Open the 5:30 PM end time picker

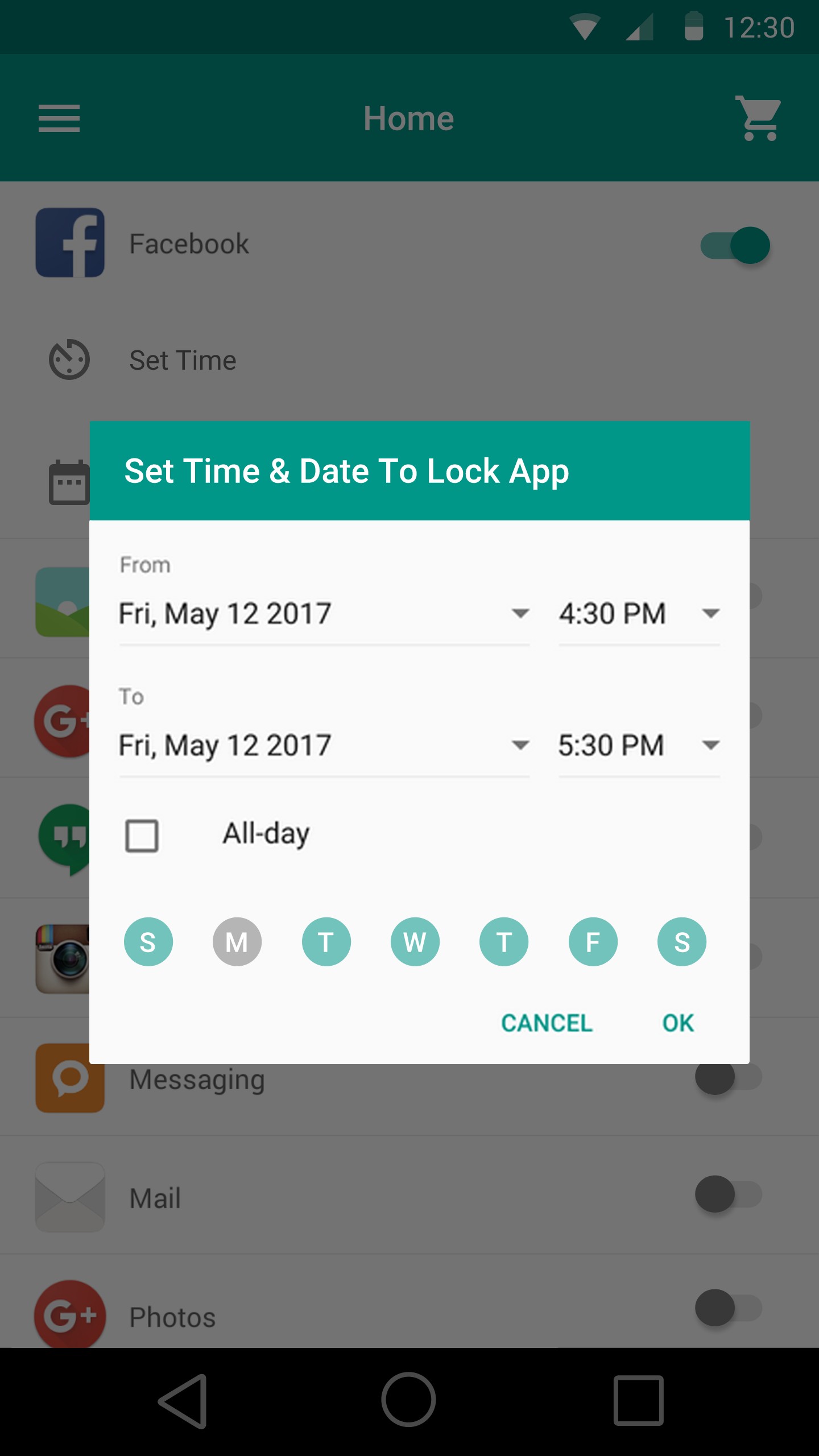pyautogui.click(x=638, y=746)
